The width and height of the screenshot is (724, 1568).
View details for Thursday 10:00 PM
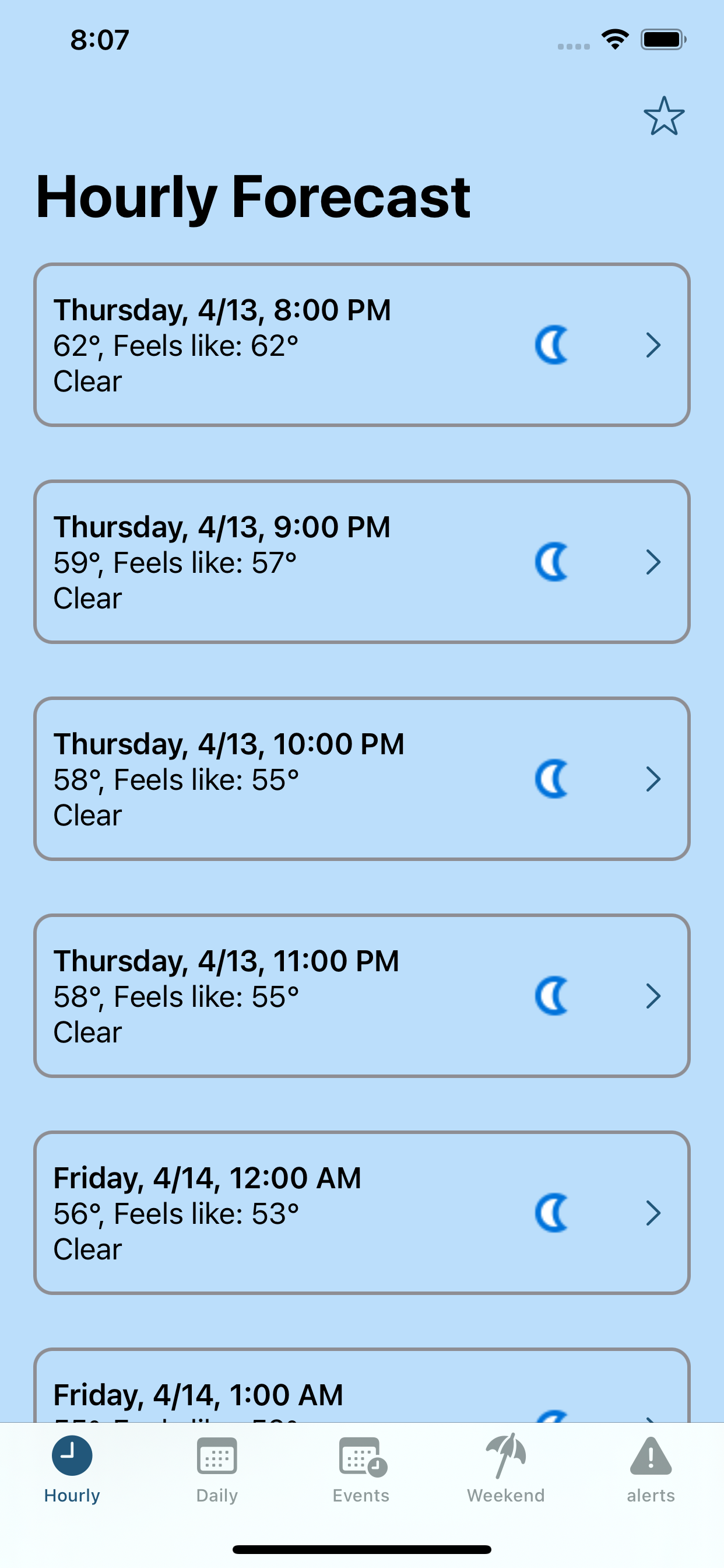click(362, 779)
